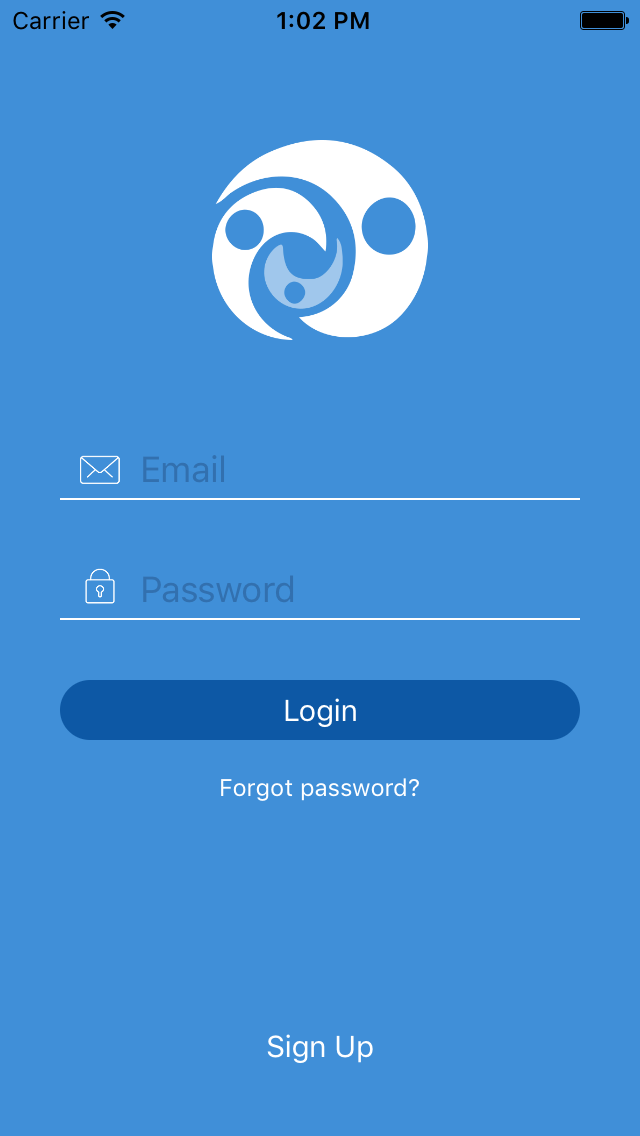Tap the Login button
Screen dimensions: 640x1136
320,710
